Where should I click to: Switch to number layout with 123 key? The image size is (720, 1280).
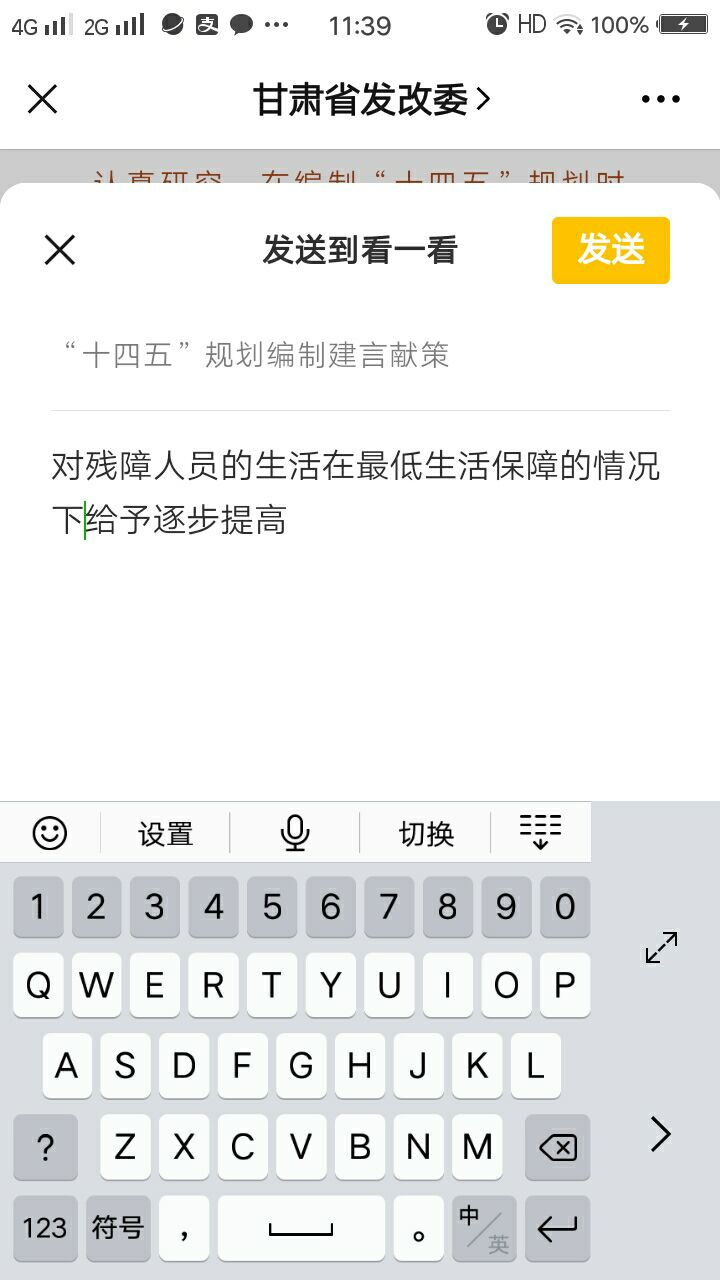point(44,1229)
